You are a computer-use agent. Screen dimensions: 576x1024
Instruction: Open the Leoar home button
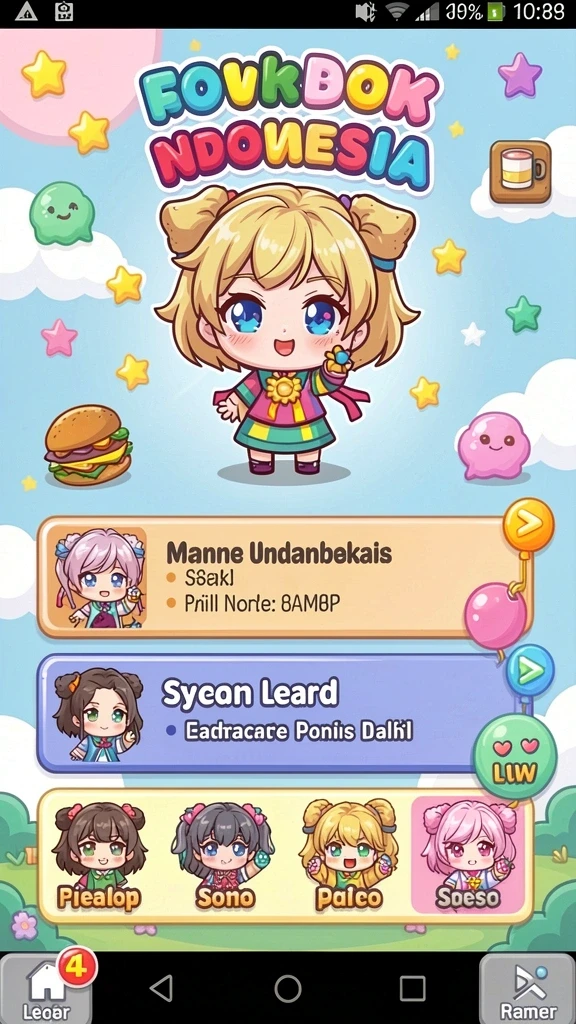[x=46, y=989]
